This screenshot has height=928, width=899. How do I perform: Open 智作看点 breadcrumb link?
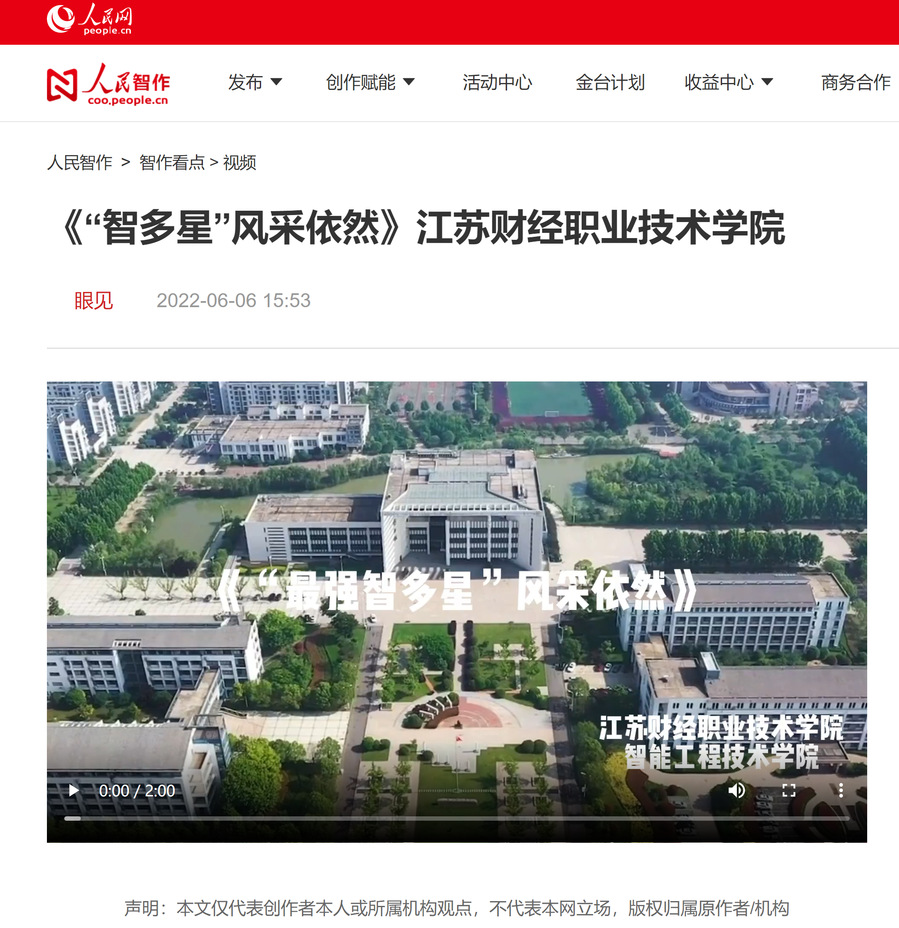(x=172, y=162)
